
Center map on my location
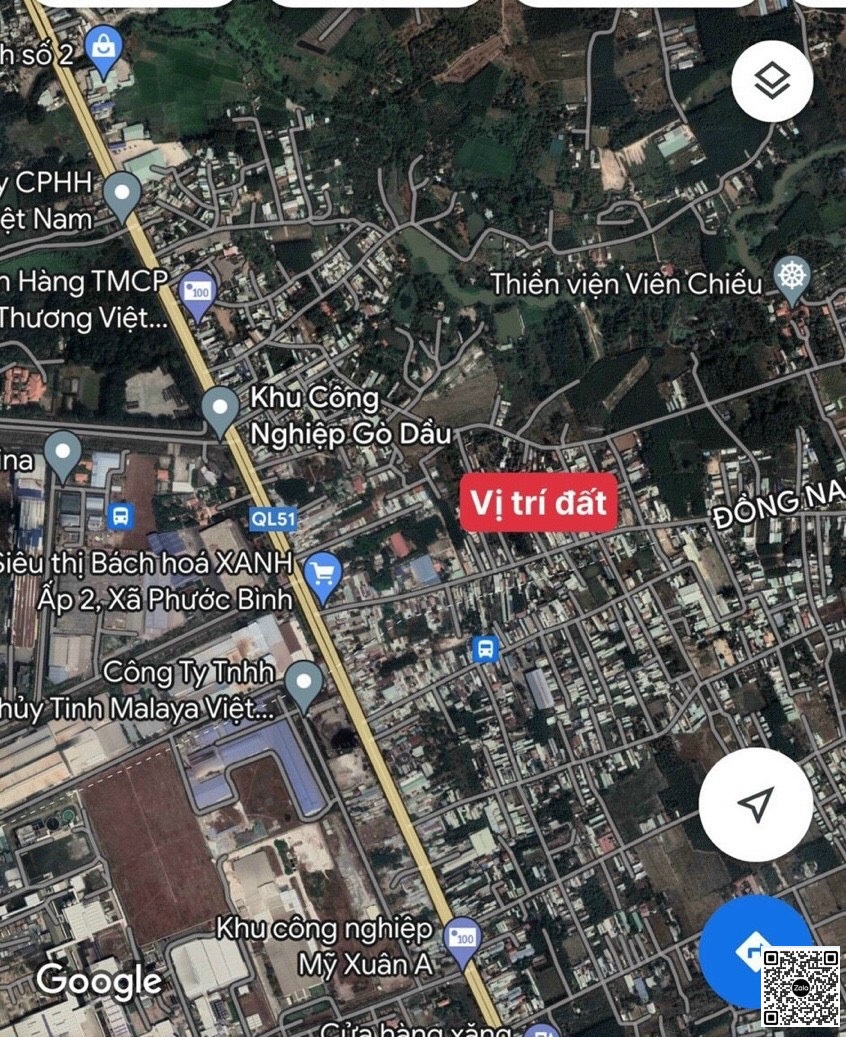point(755,804)
